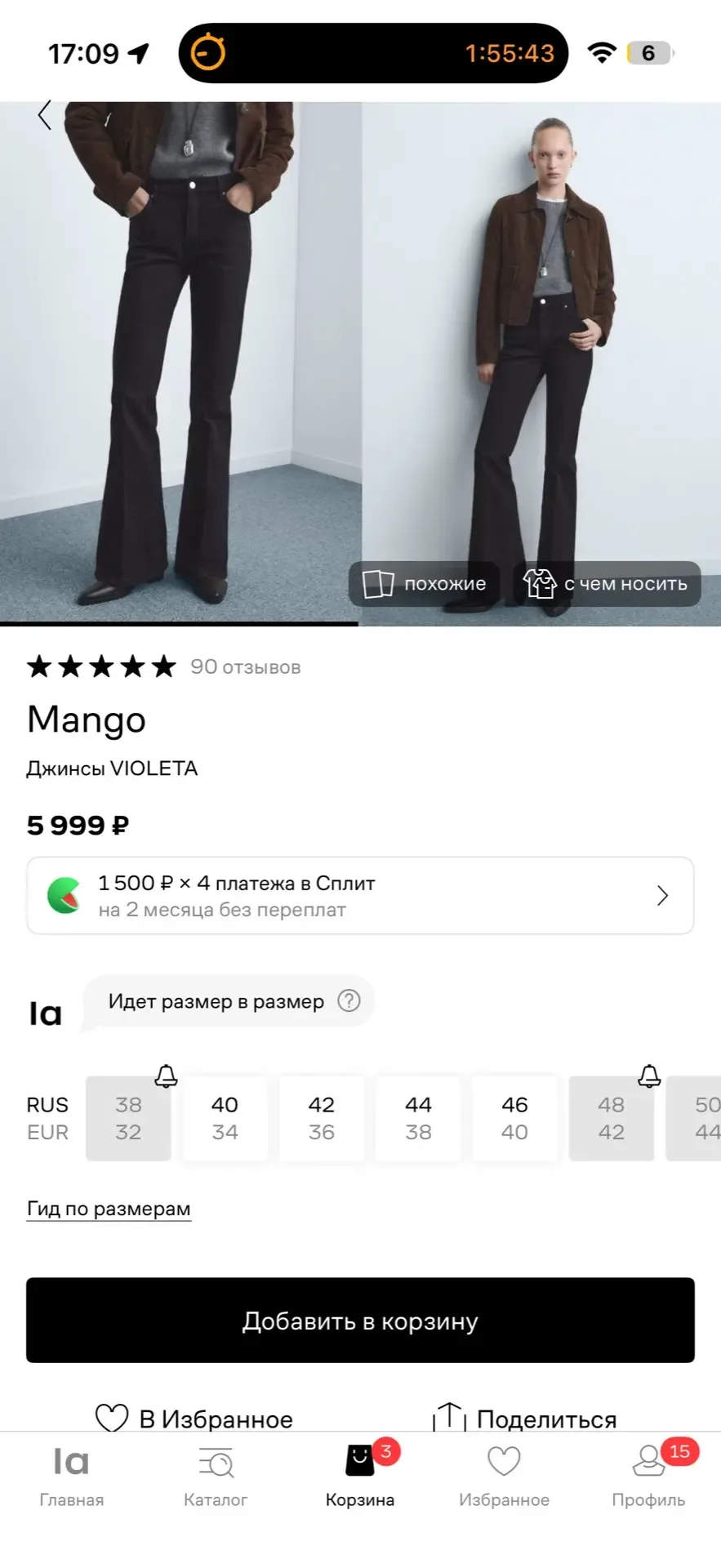The height and width of the screenshot is (1568, 721).
Task: Open the 90 отзывов reviews
Action: coord(245,667)
